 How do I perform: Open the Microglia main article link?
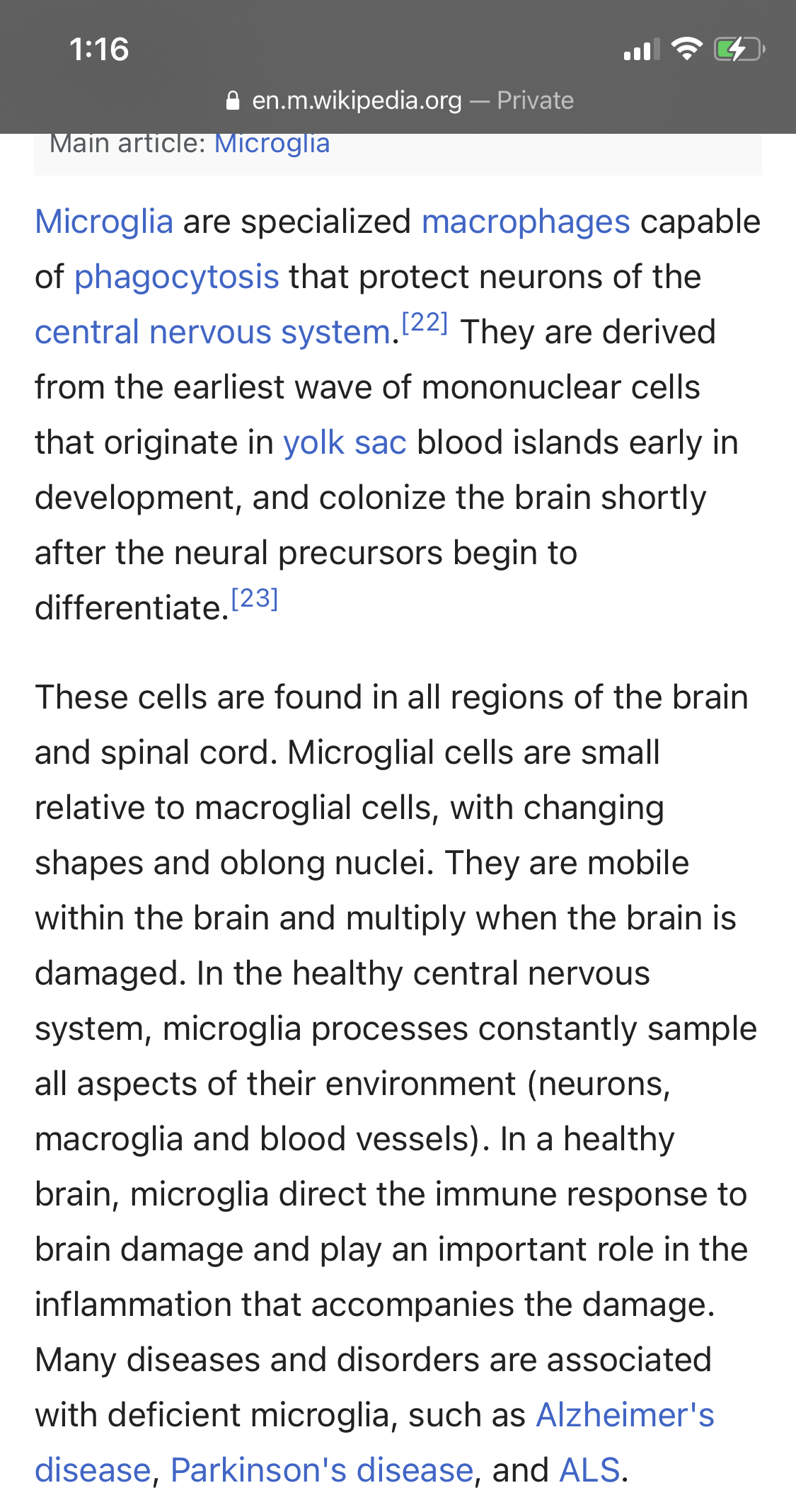coord(272,144)
